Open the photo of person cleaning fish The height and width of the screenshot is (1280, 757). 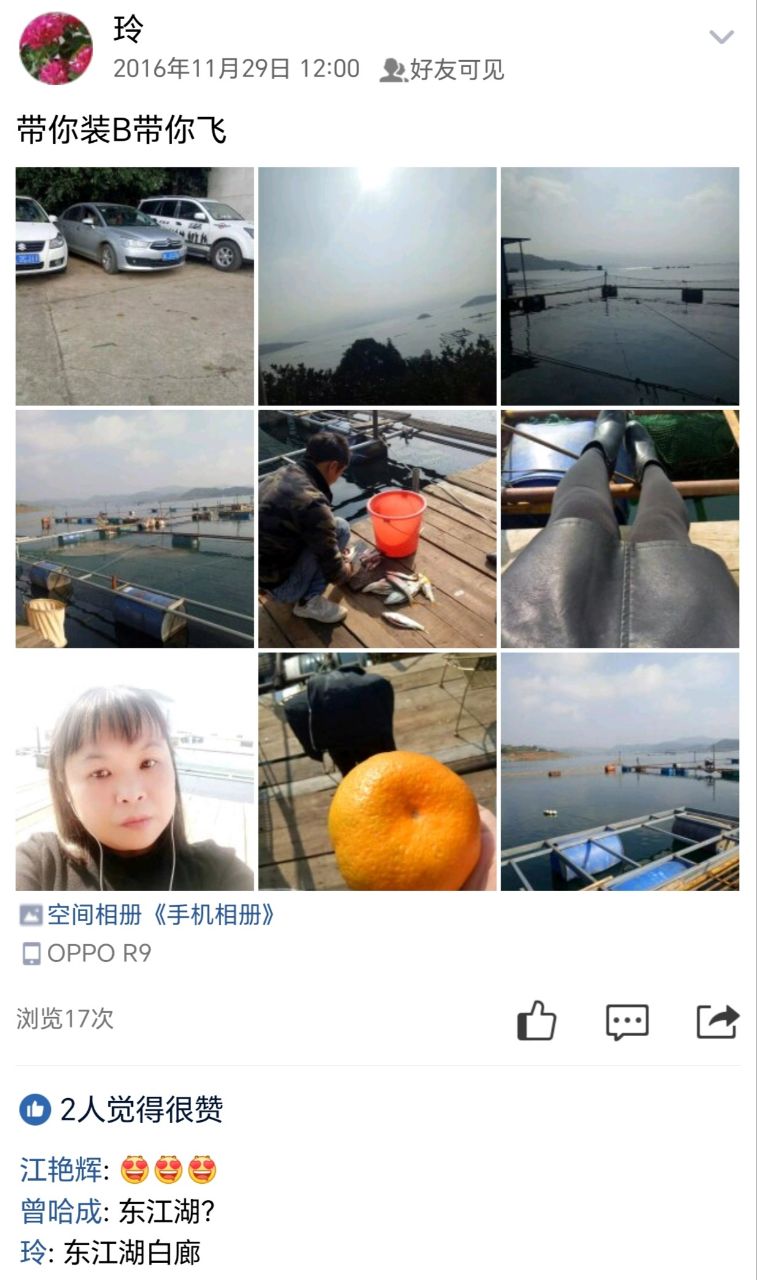pos(377,529)
